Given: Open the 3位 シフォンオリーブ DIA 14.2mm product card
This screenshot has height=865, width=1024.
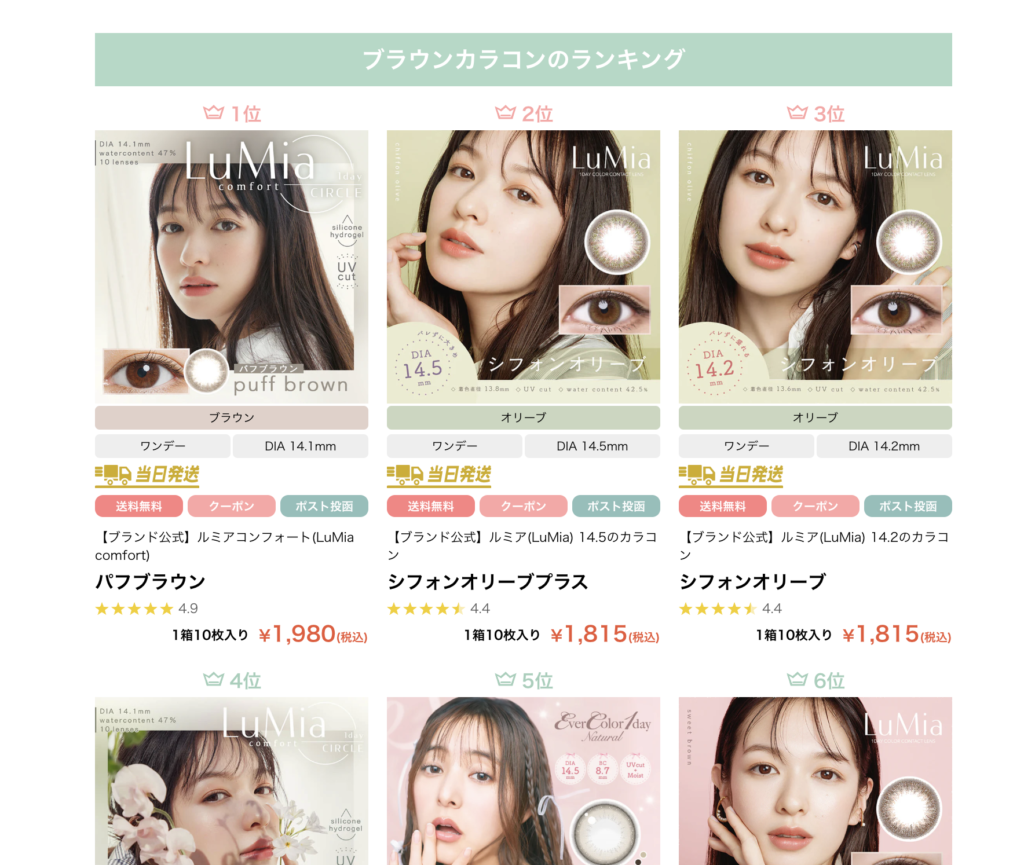Looking at the screenshot, I should (x=815, y=266).
